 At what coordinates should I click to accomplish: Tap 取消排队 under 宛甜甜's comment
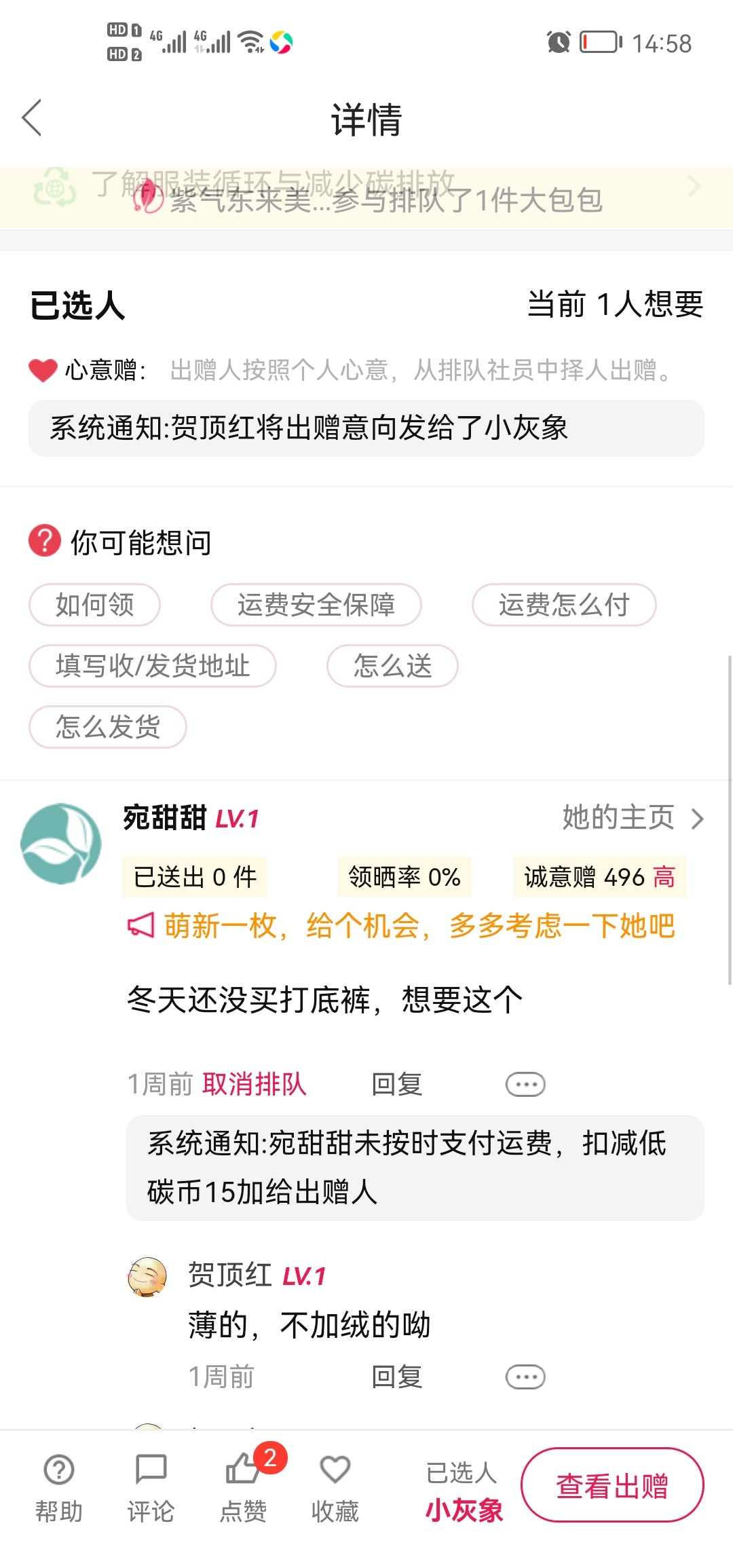(x=255, y=1084)
